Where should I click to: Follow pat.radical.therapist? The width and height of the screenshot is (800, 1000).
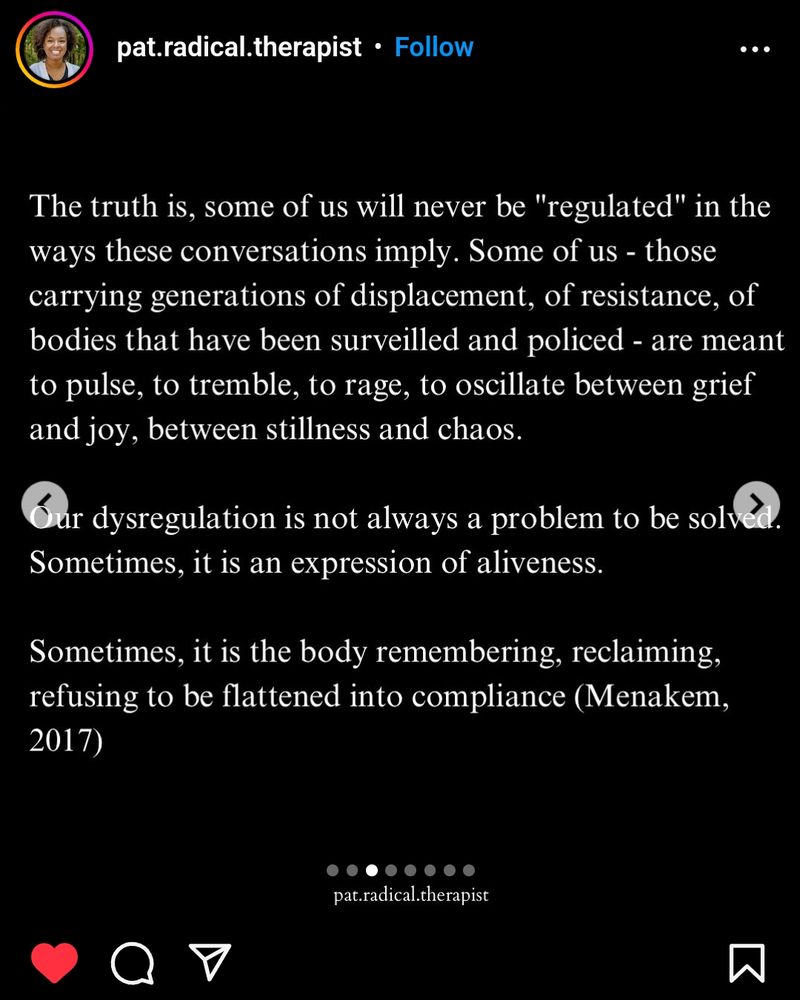pyautogui.click(x=434, y=47)
